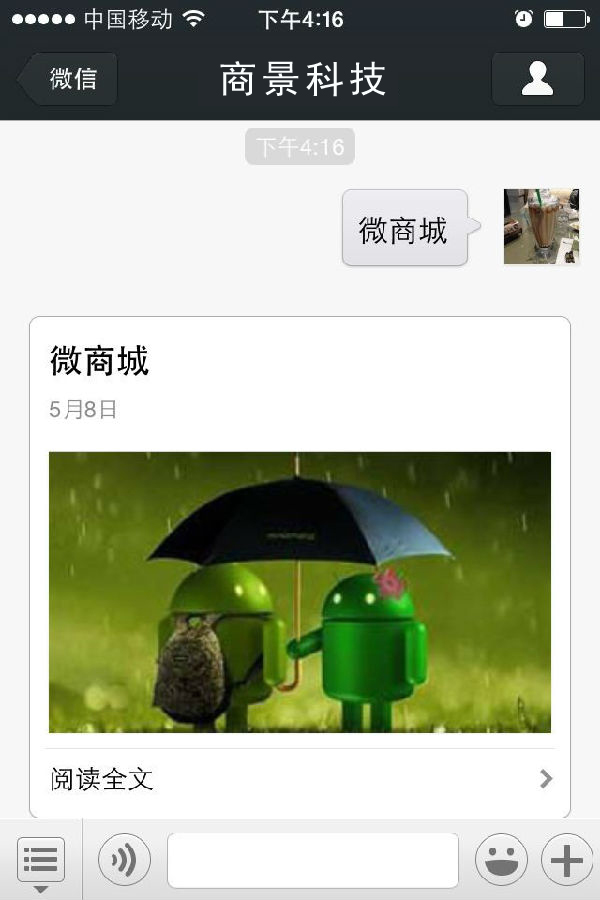Open the 商景科技 account profile
The width and height of the screenshot is (600, 900).
click(x=537, y=79)
